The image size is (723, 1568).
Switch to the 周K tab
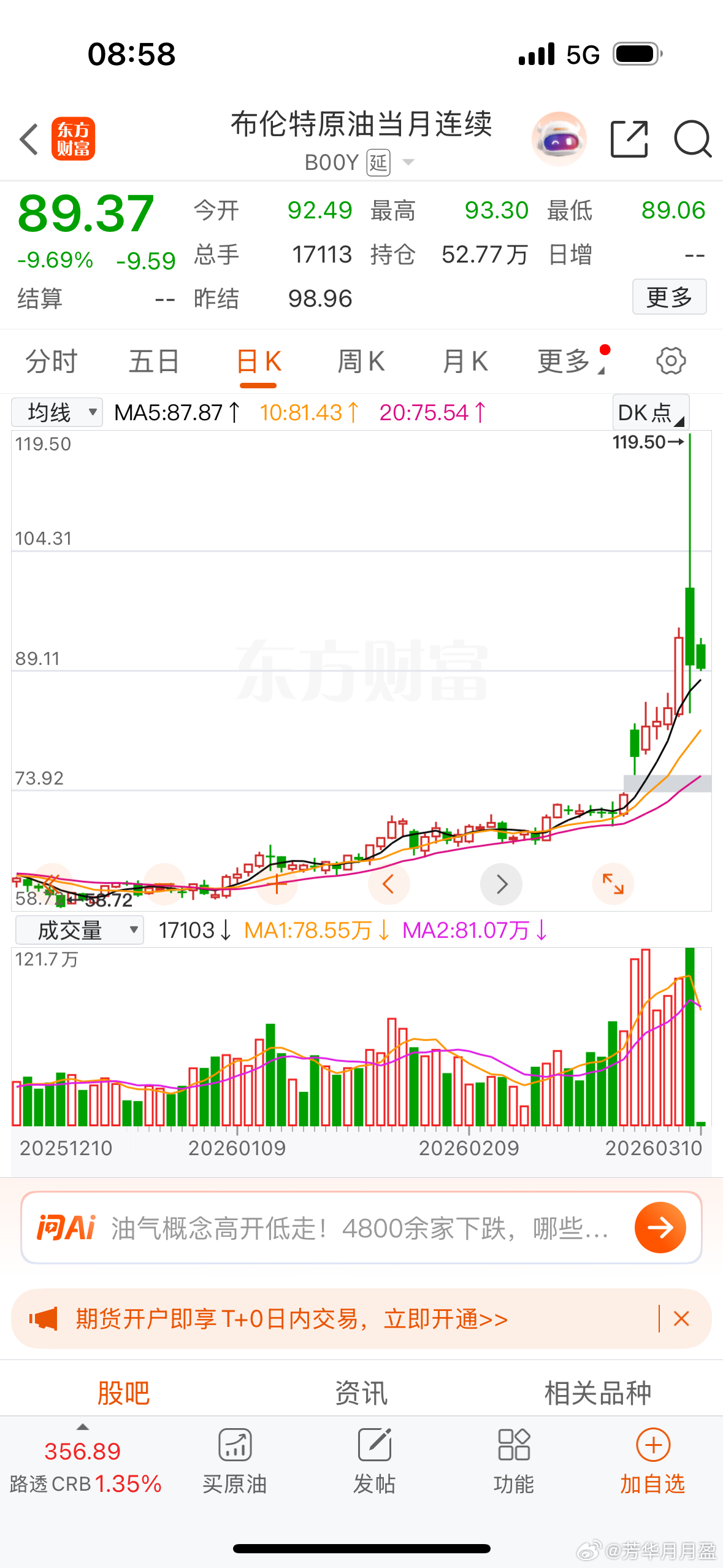[x=362, y=361]
